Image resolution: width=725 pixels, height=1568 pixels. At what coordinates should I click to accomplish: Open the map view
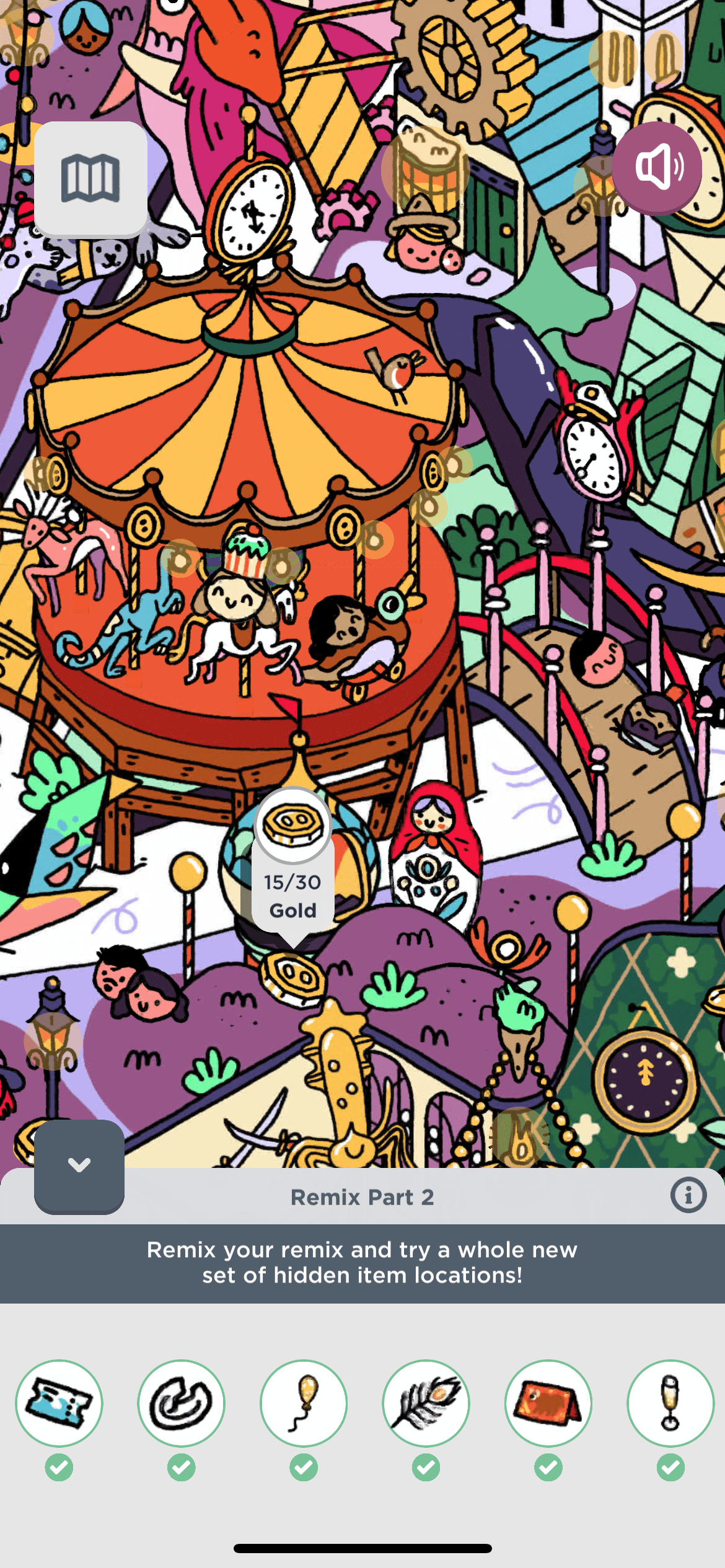click(x=90, y=179)
